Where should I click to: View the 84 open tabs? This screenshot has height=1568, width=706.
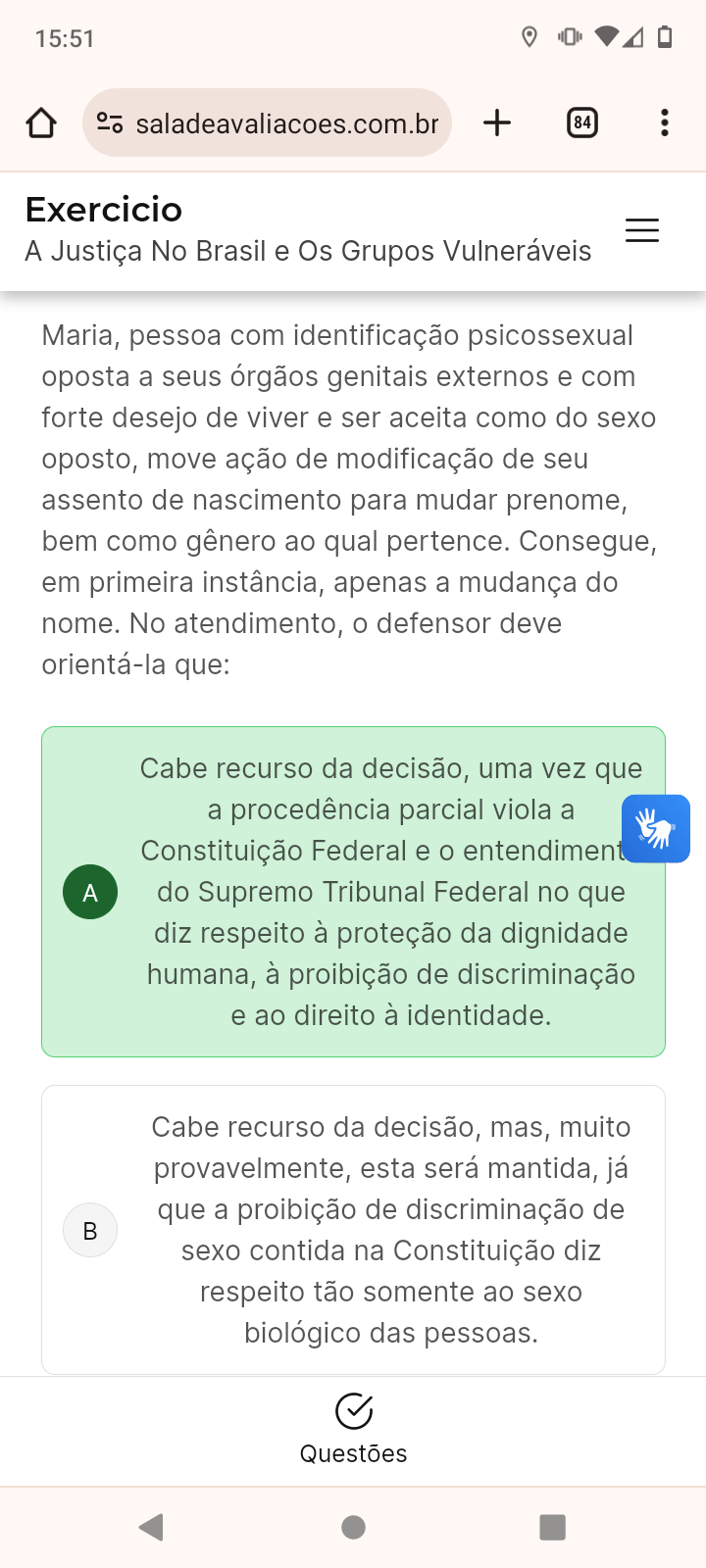582,123
